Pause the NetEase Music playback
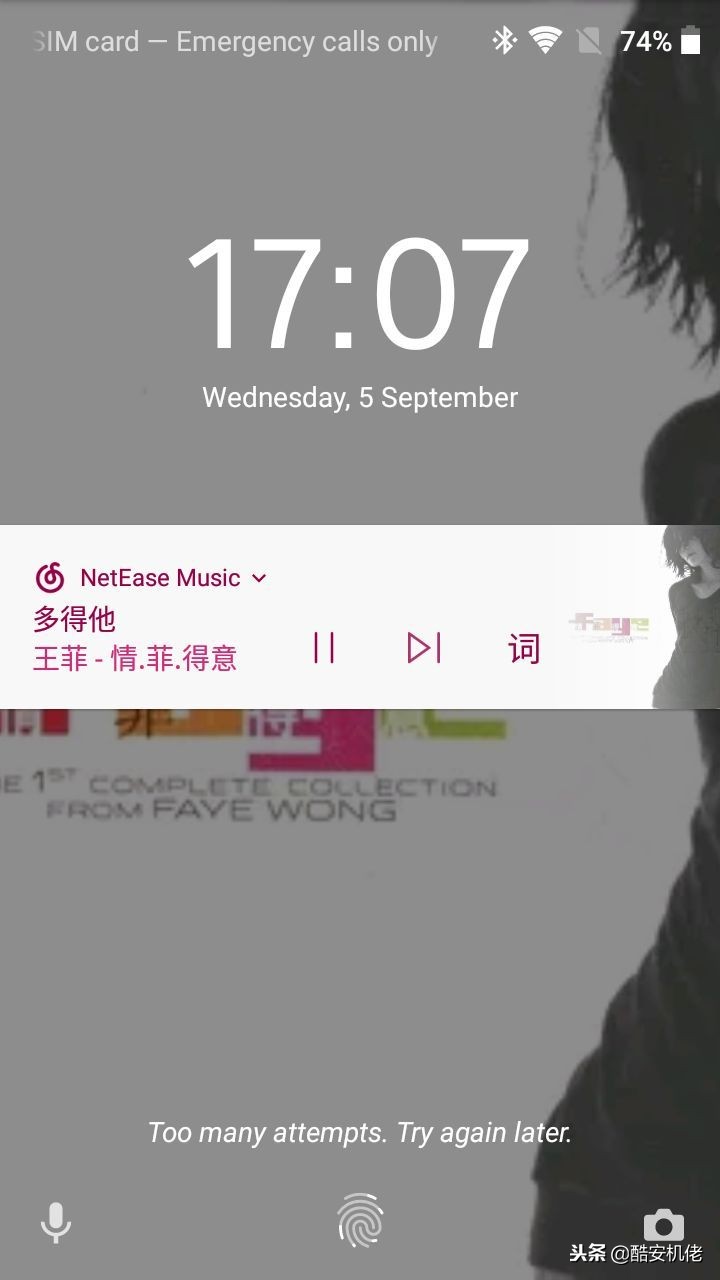 coord(323,648)
